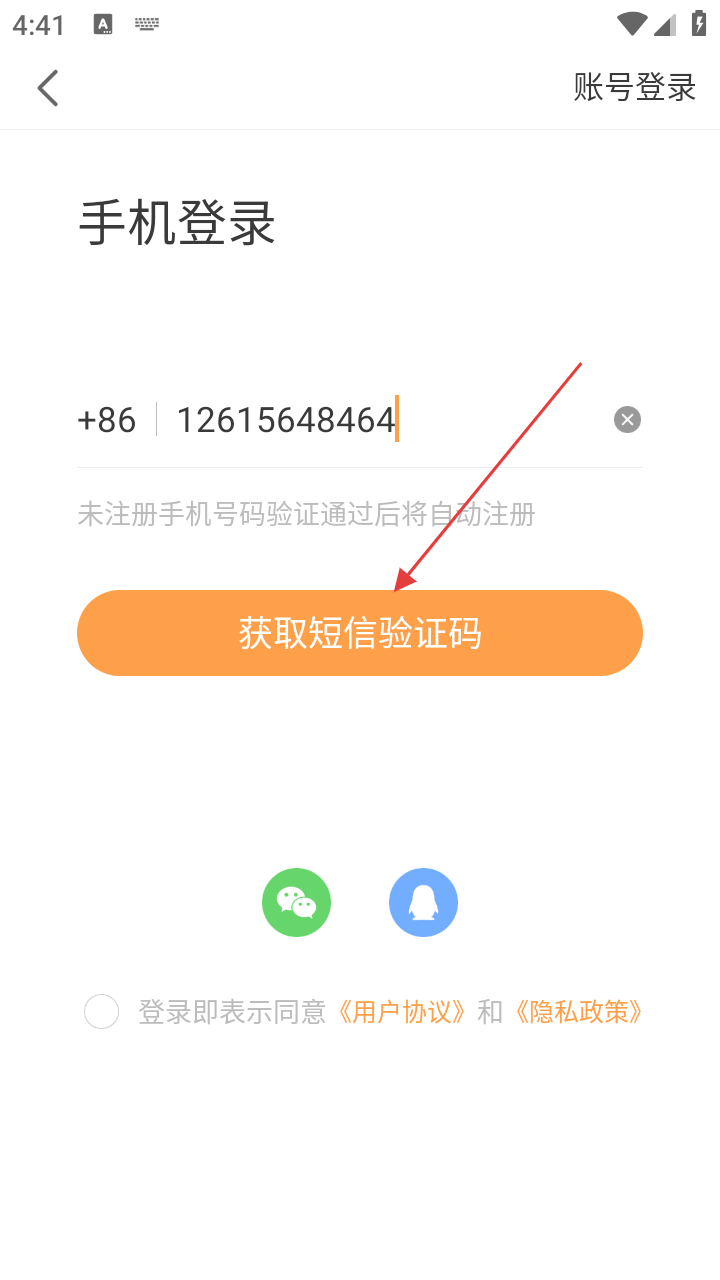This screenshot has height=1280, width=720.
Task: Clear the entered phone number
Action: 627,420
